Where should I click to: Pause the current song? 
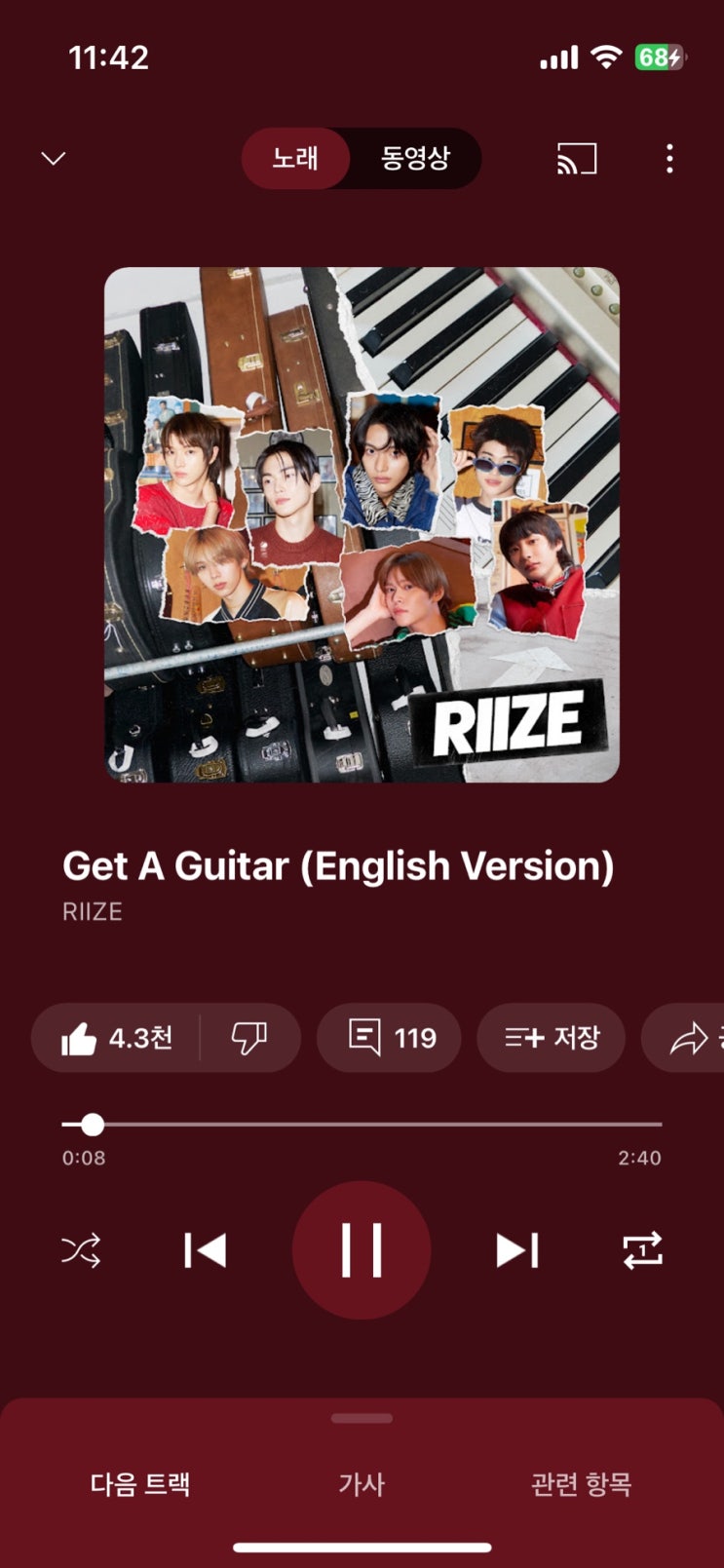click(362, 1250)
